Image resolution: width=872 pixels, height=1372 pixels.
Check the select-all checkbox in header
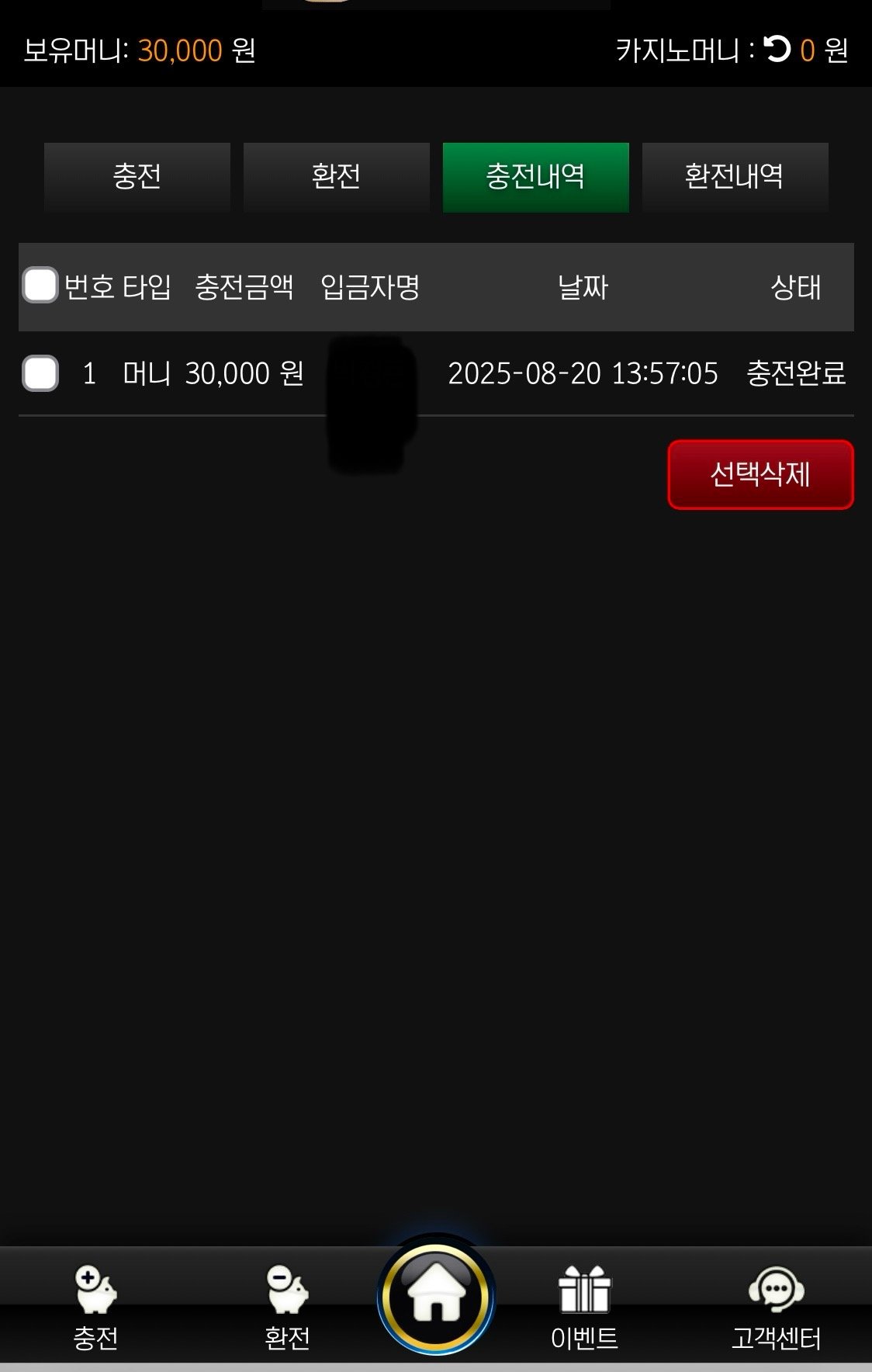pyautogui.click(x=40, y=285)
